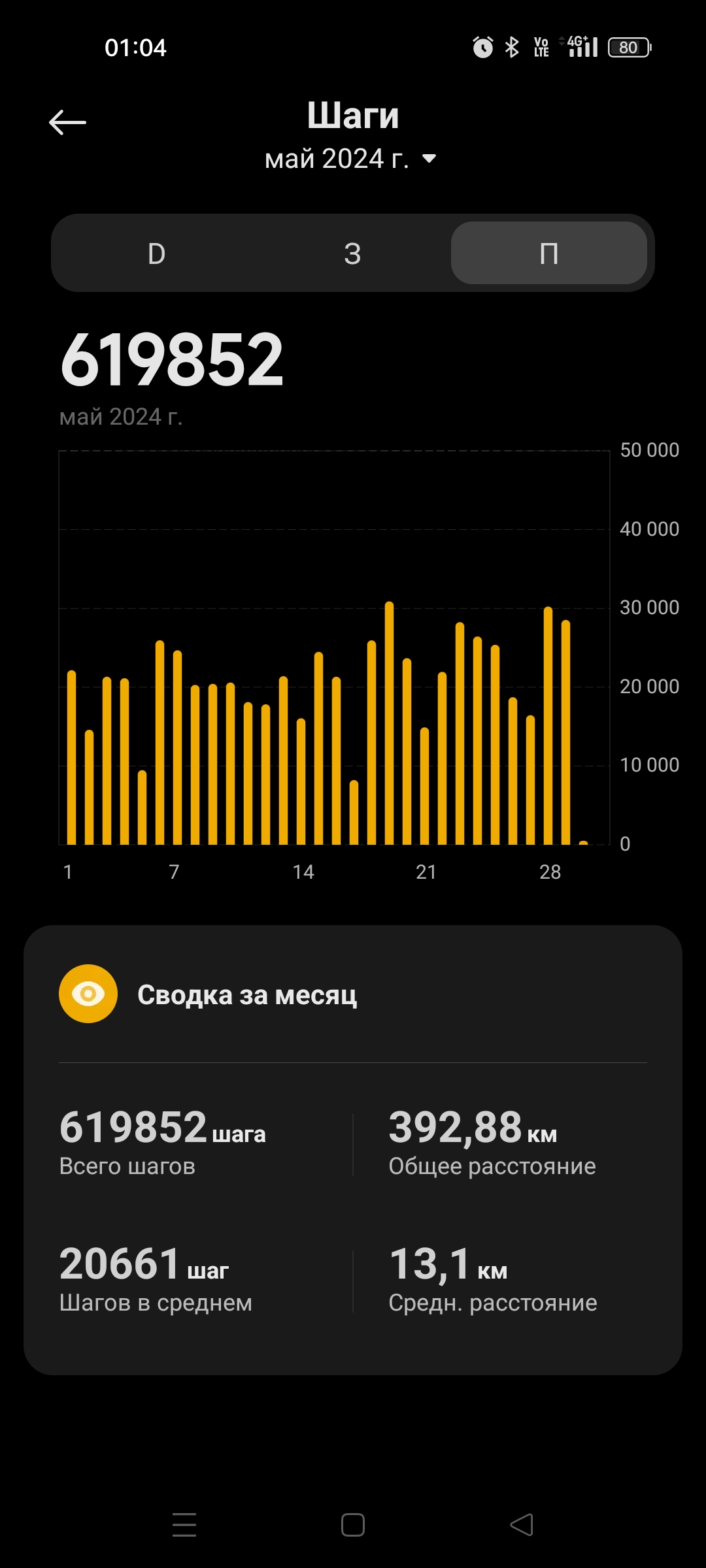Open recent apps from navigation bar

[184, 1525]
